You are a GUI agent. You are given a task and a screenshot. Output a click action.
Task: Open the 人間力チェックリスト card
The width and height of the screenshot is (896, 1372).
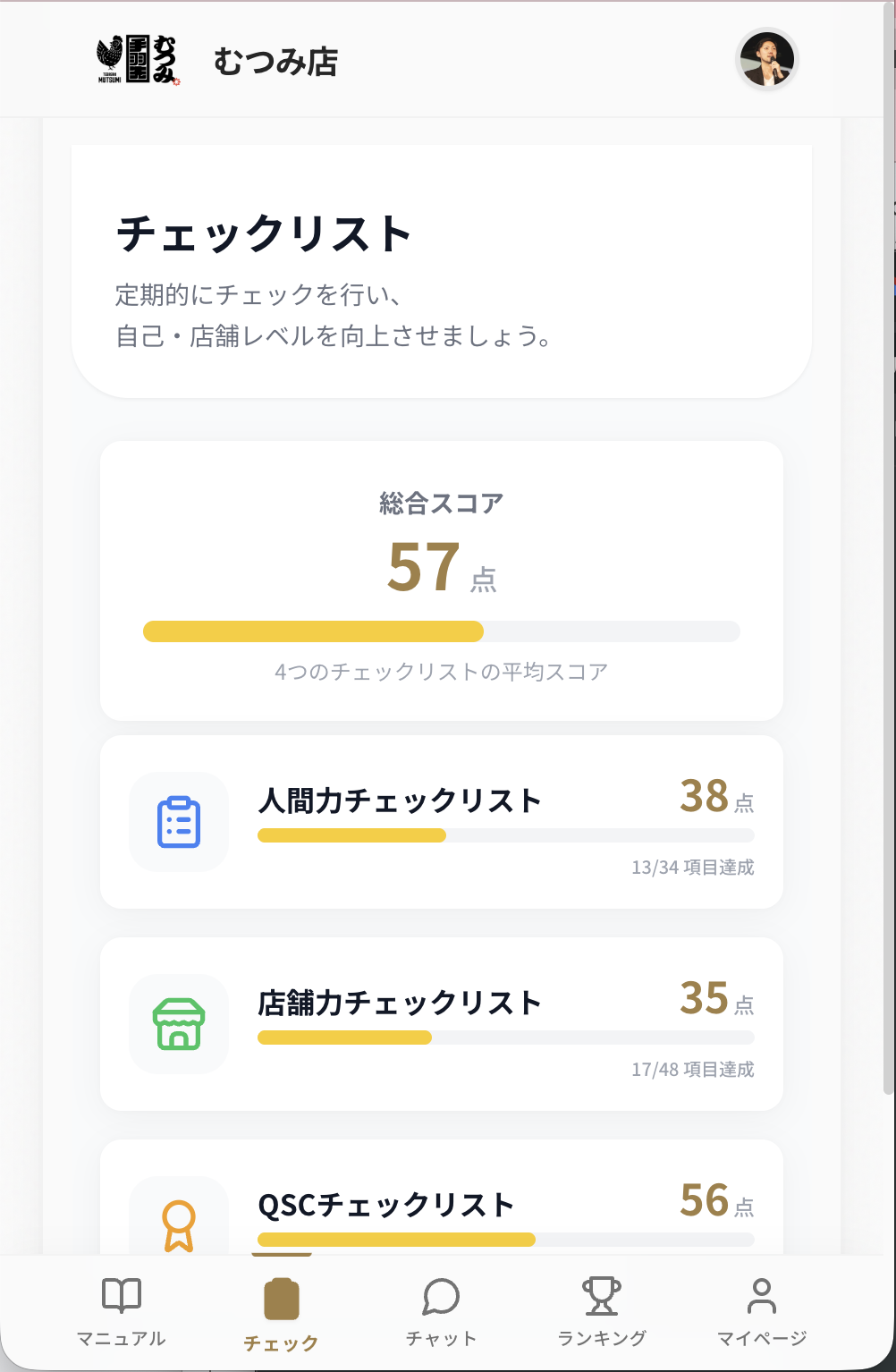click(443, 820)
